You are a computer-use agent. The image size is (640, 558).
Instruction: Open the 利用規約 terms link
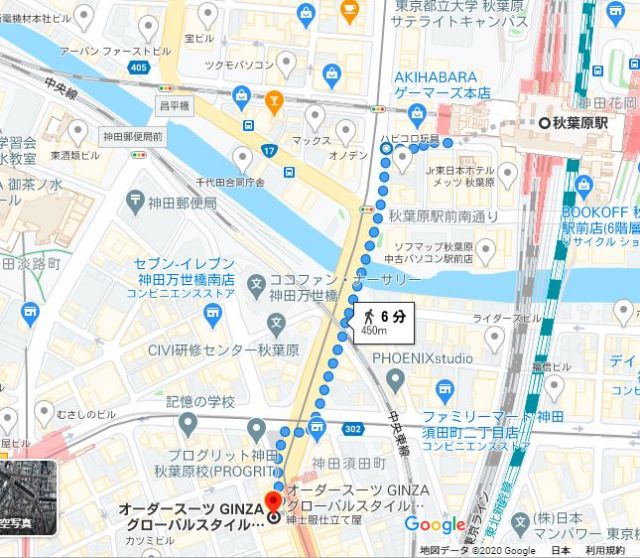point(606,551)
